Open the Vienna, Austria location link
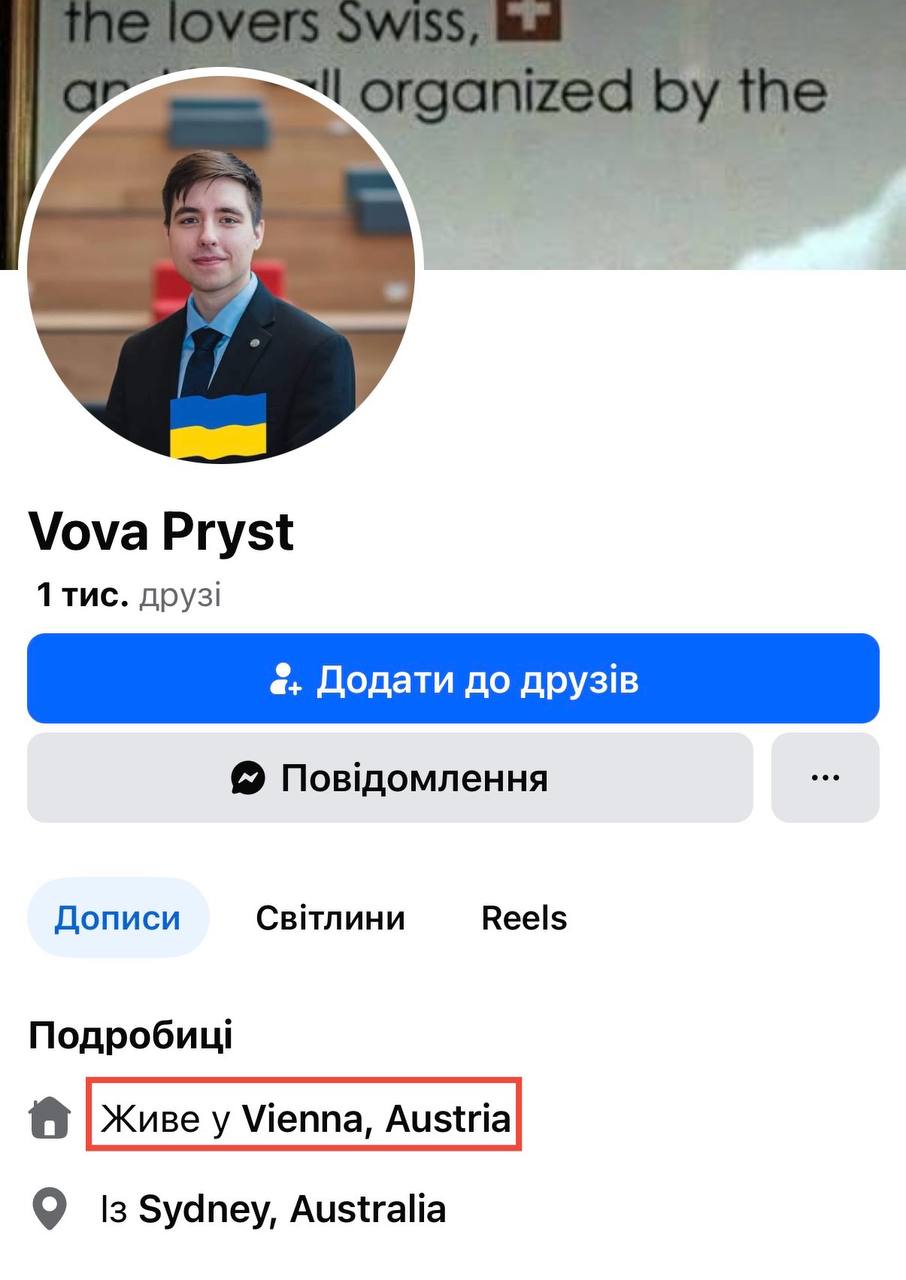This screenshot has width=906, height=1280. click(x=376, y=1118)
